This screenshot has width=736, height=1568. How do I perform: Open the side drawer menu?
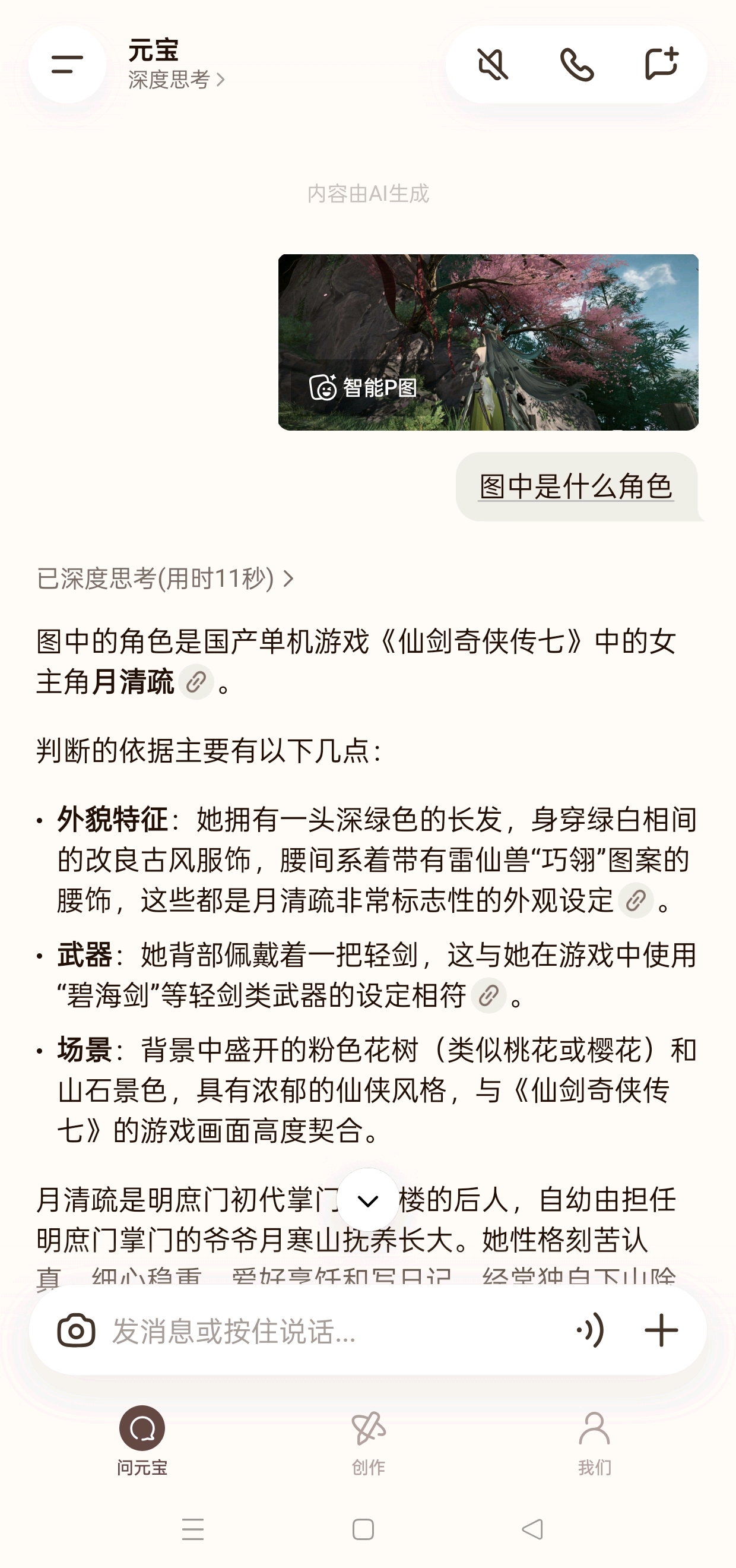pyautogui.click(x=67, y=64)
